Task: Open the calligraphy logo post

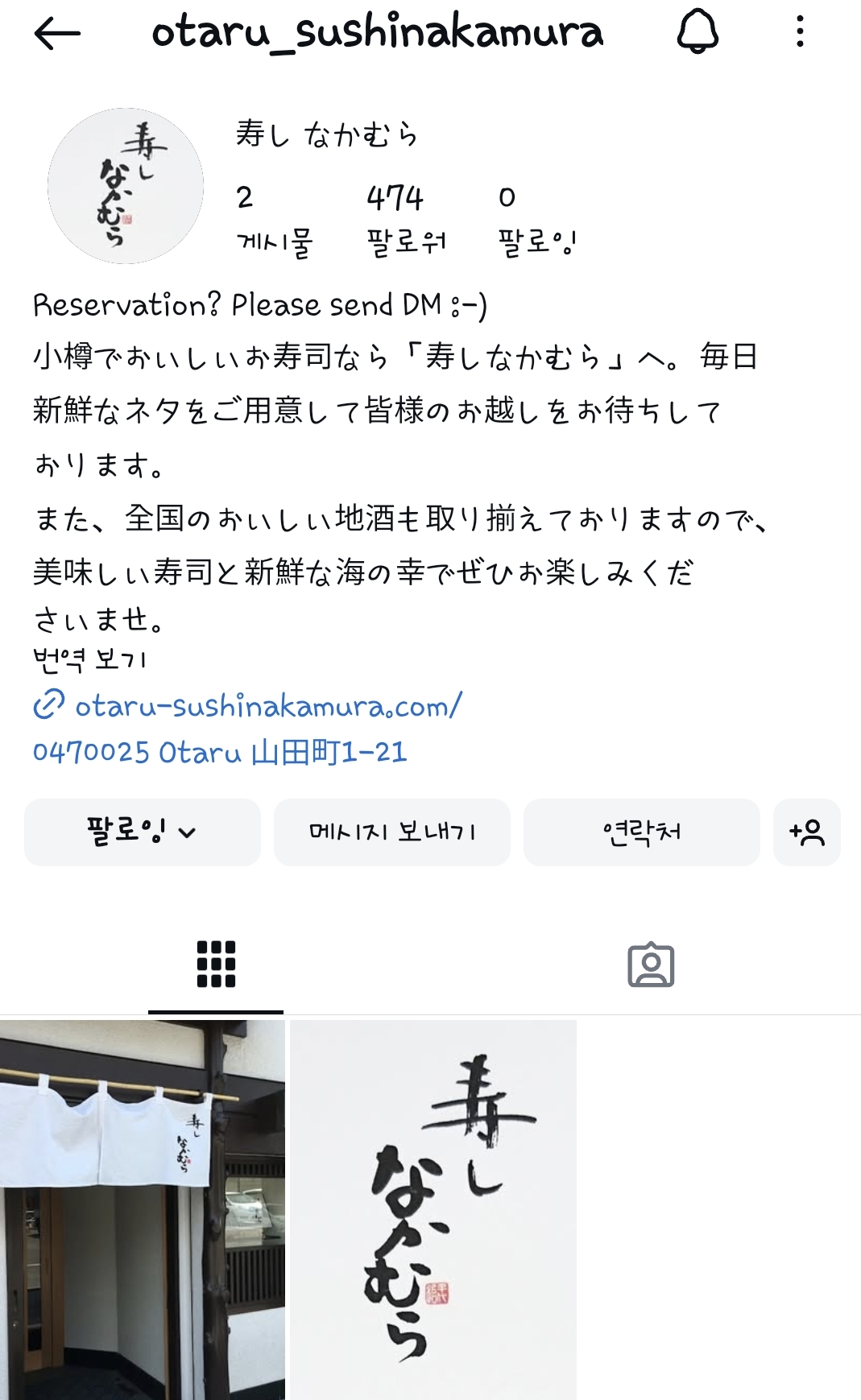Action: 433,1209
